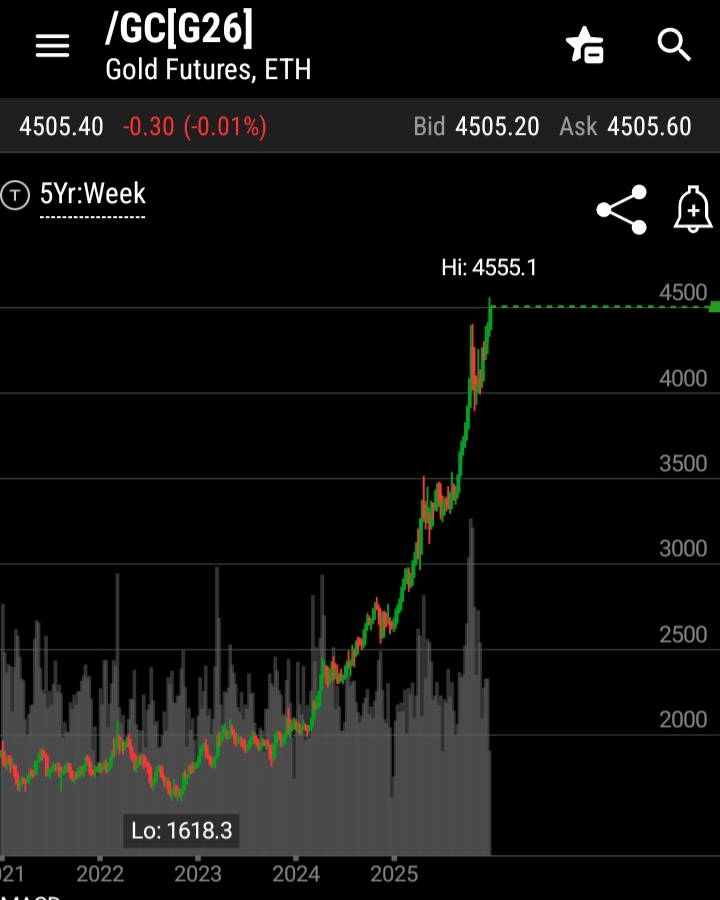Share the gold futures chart
The width and height of the screenshot is (720, 900).
click(x=621, y=210)
